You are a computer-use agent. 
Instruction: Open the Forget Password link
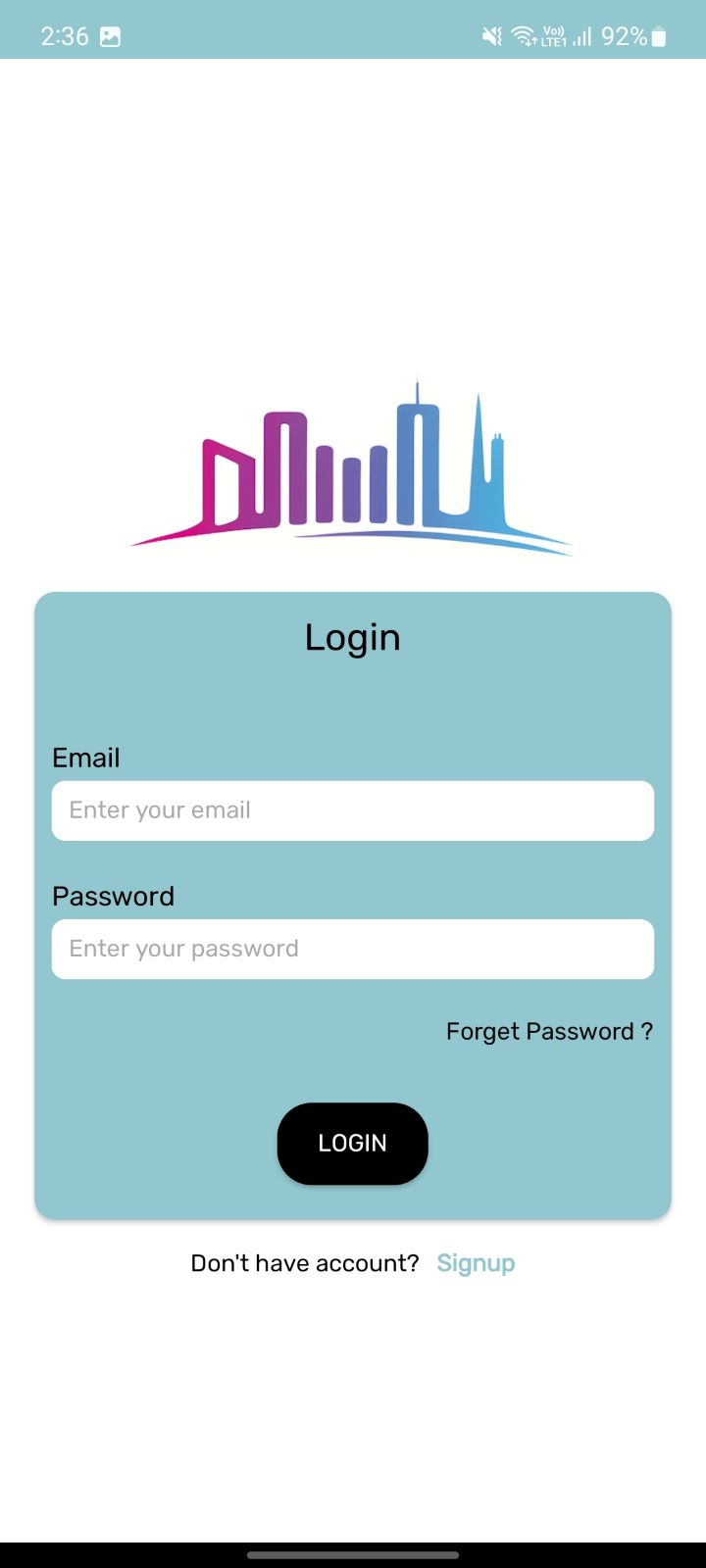pos(549,1031)
